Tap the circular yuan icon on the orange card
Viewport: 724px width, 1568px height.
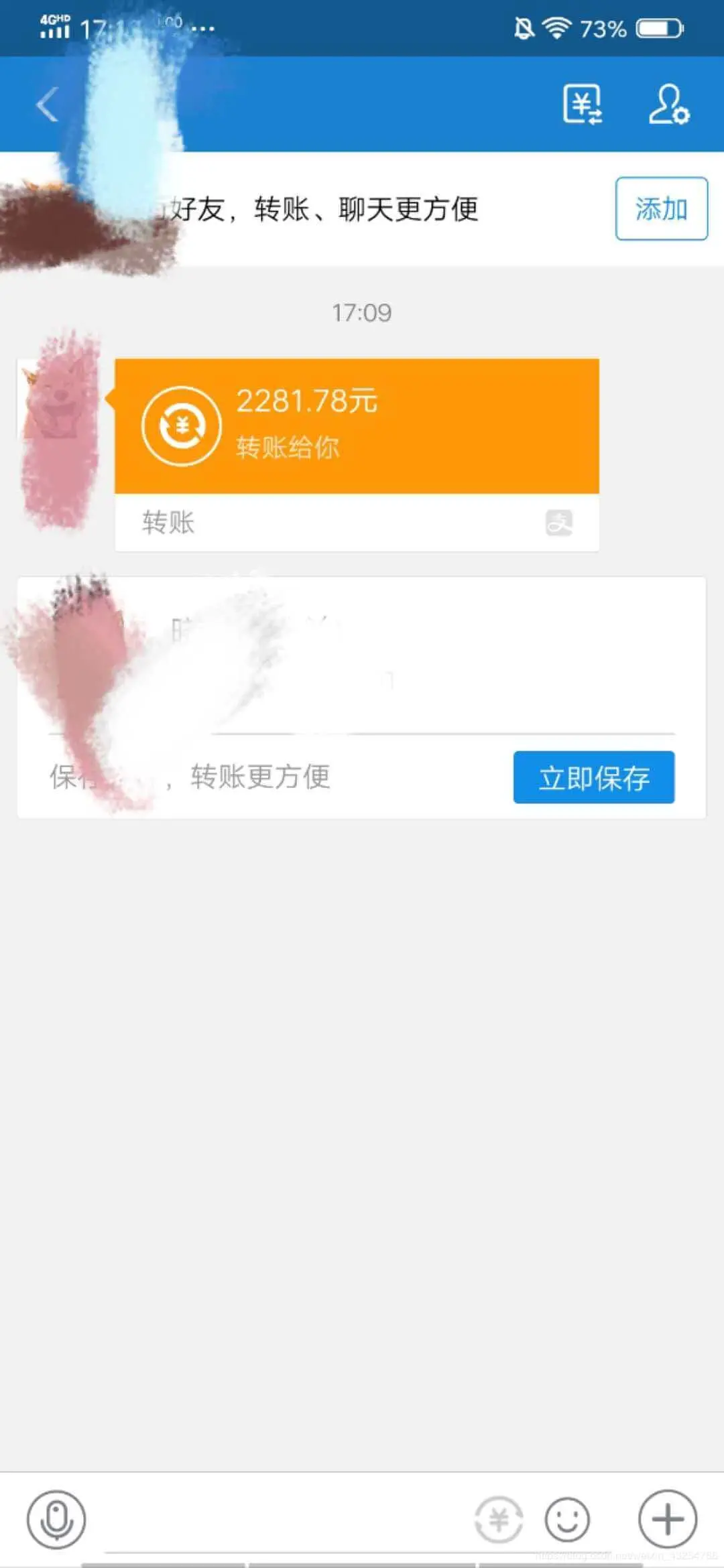pyautogui.click(x=180, y=427)
